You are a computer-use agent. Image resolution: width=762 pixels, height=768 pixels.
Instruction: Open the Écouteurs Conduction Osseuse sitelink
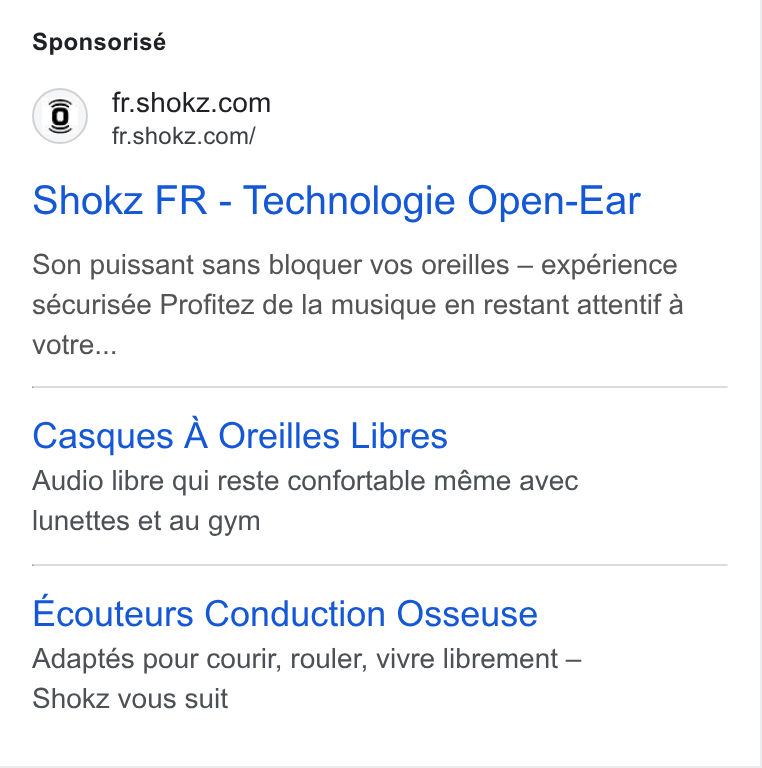285,613
